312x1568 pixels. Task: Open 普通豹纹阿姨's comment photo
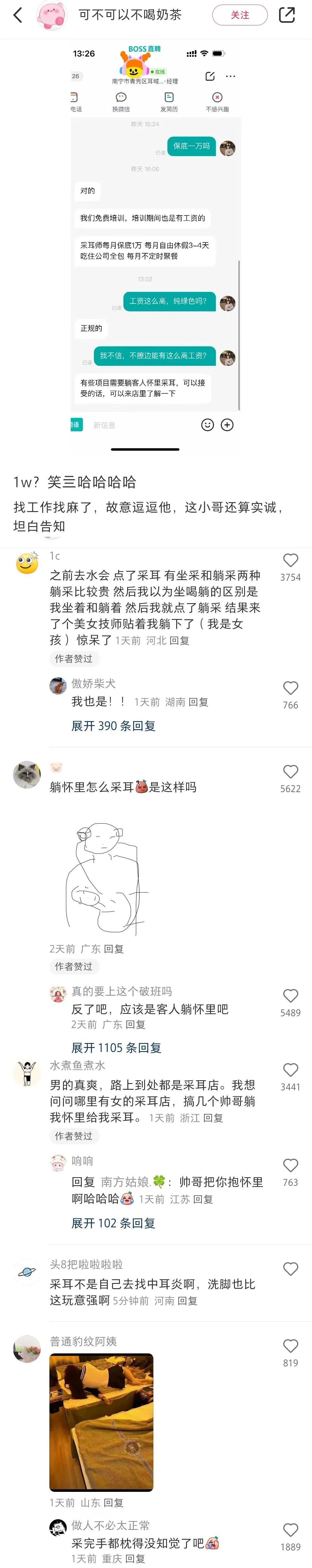tap(101, 1422)
